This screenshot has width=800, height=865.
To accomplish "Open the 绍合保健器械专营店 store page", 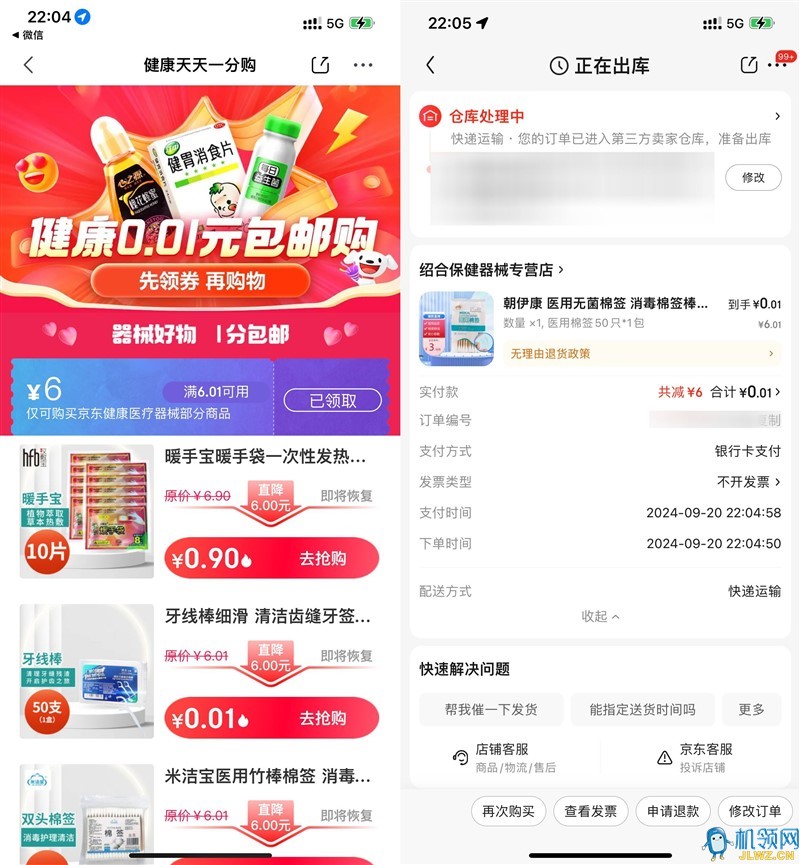I will pos(491,269).
